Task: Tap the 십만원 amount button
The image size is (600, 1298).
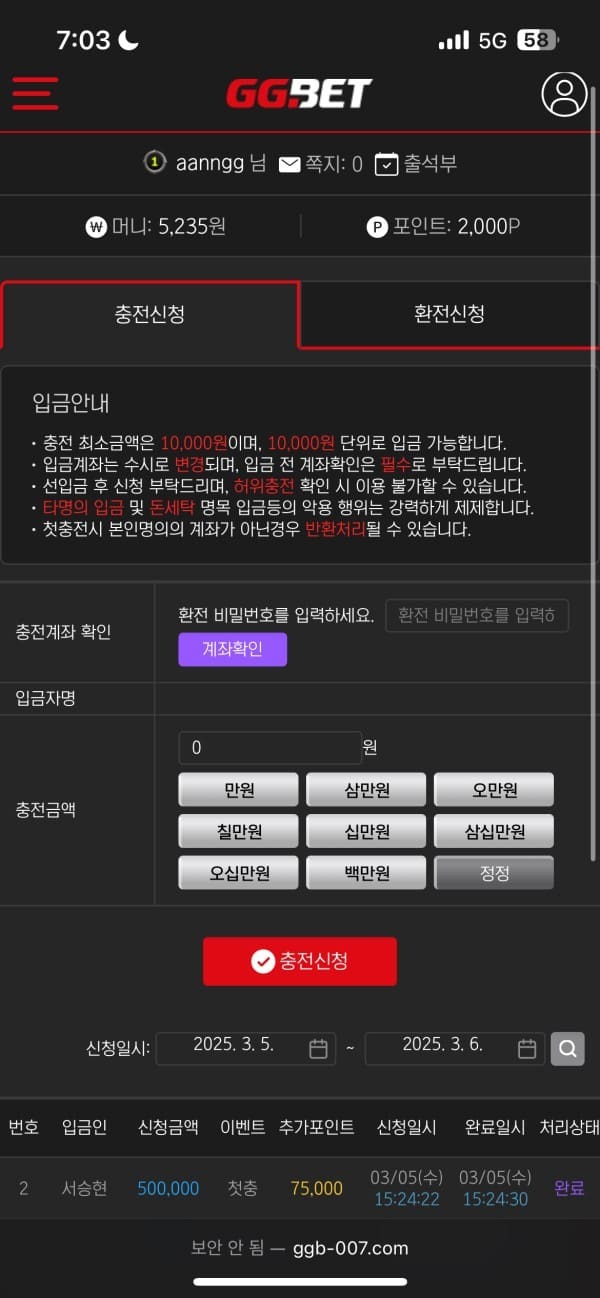Action: pyautogui.click(x=366, y=831)
